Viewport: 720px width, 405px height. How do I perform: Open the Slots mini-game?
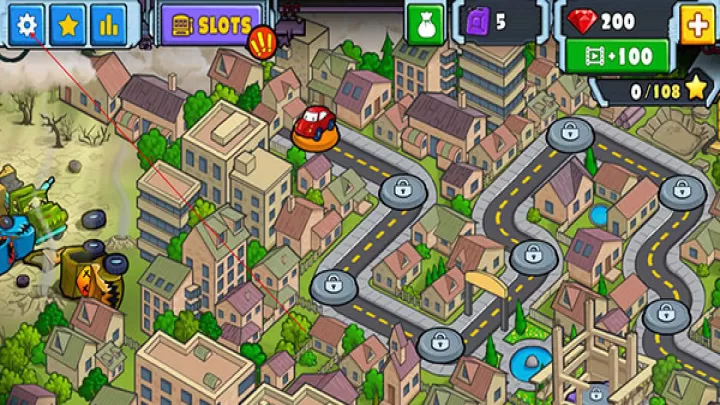pyautogui.click(x=210, y=25)
